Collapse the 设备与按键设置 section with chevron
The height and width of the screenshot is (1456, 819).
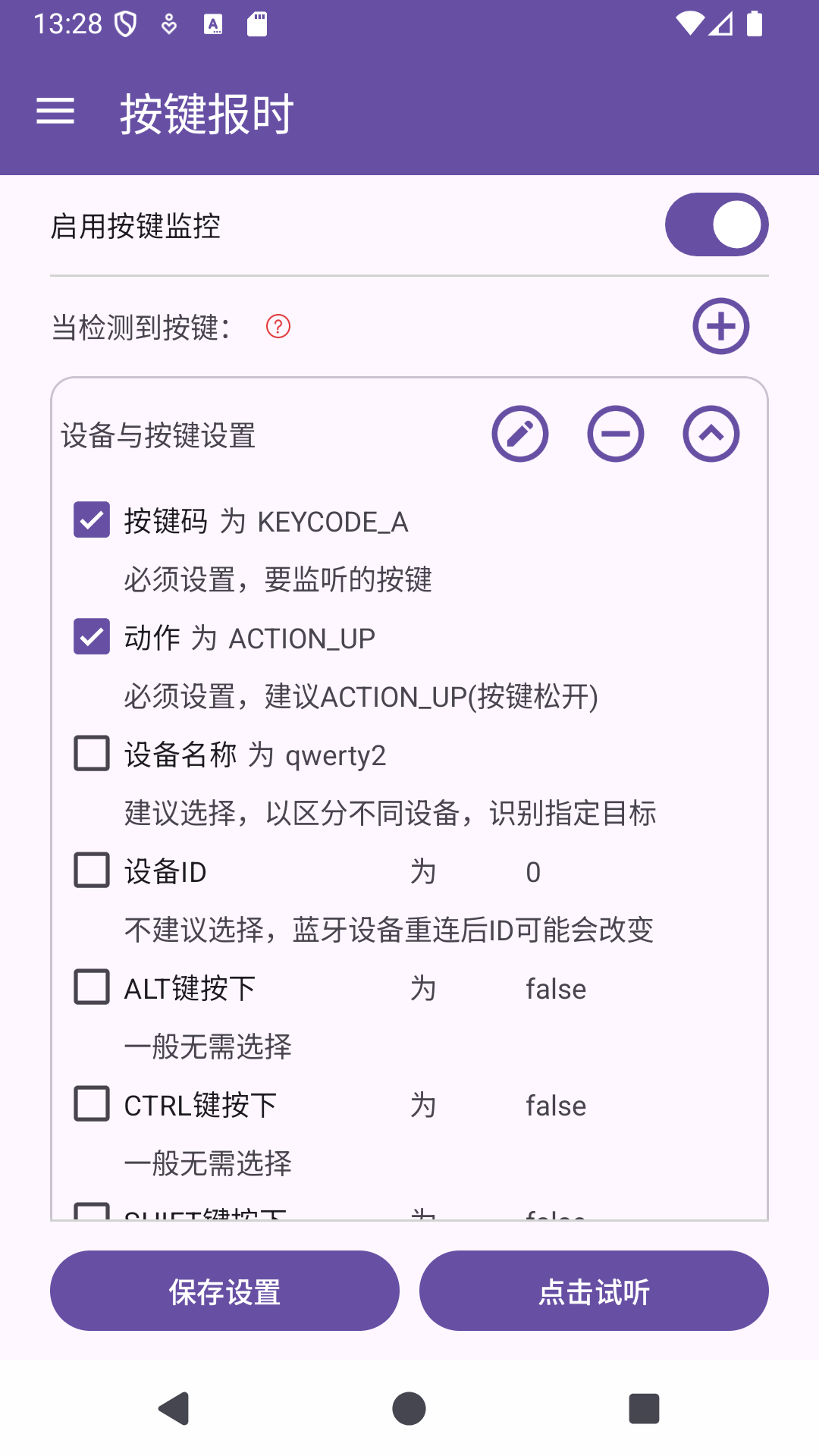click(710, 433)
